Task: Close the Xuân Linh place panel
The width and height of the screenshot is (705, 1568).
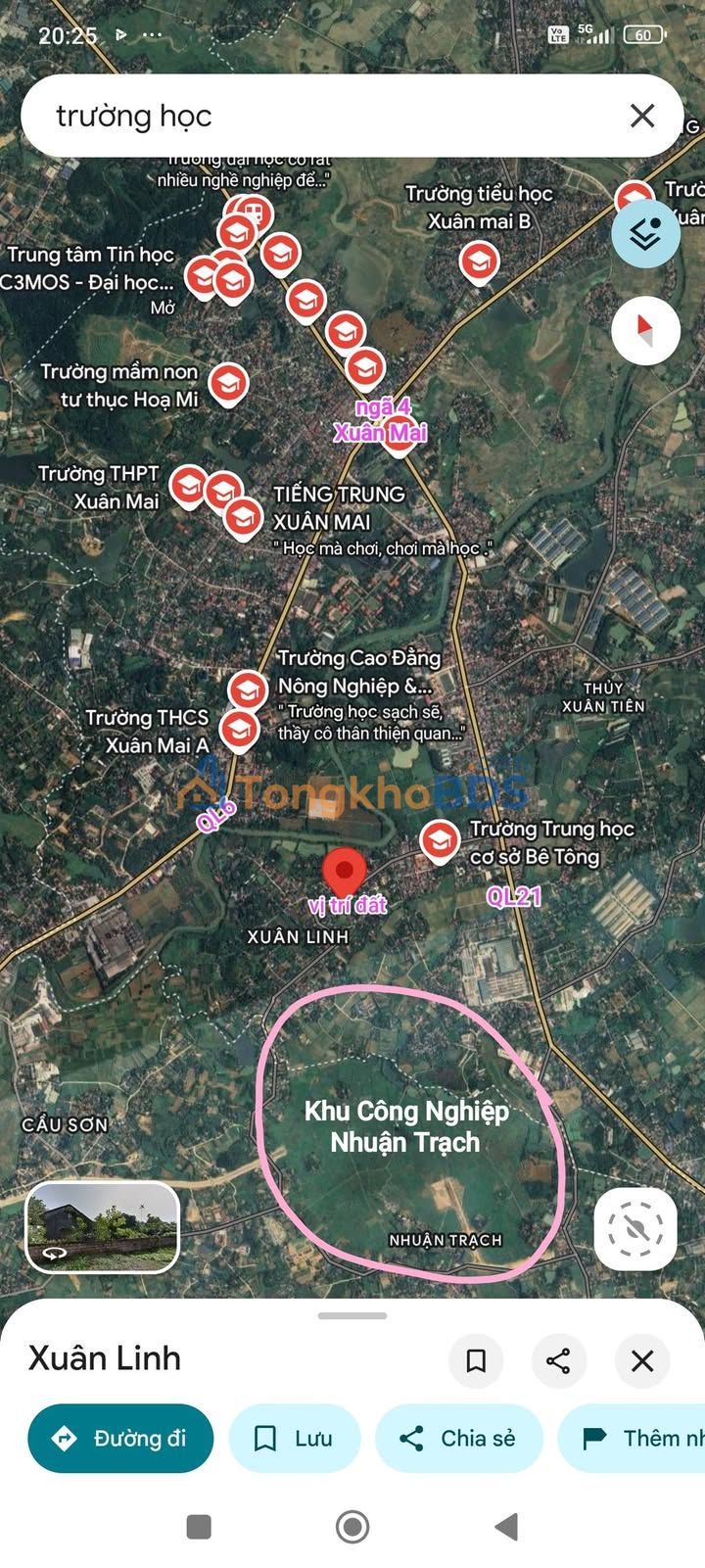Action: tap(642, 1360)
